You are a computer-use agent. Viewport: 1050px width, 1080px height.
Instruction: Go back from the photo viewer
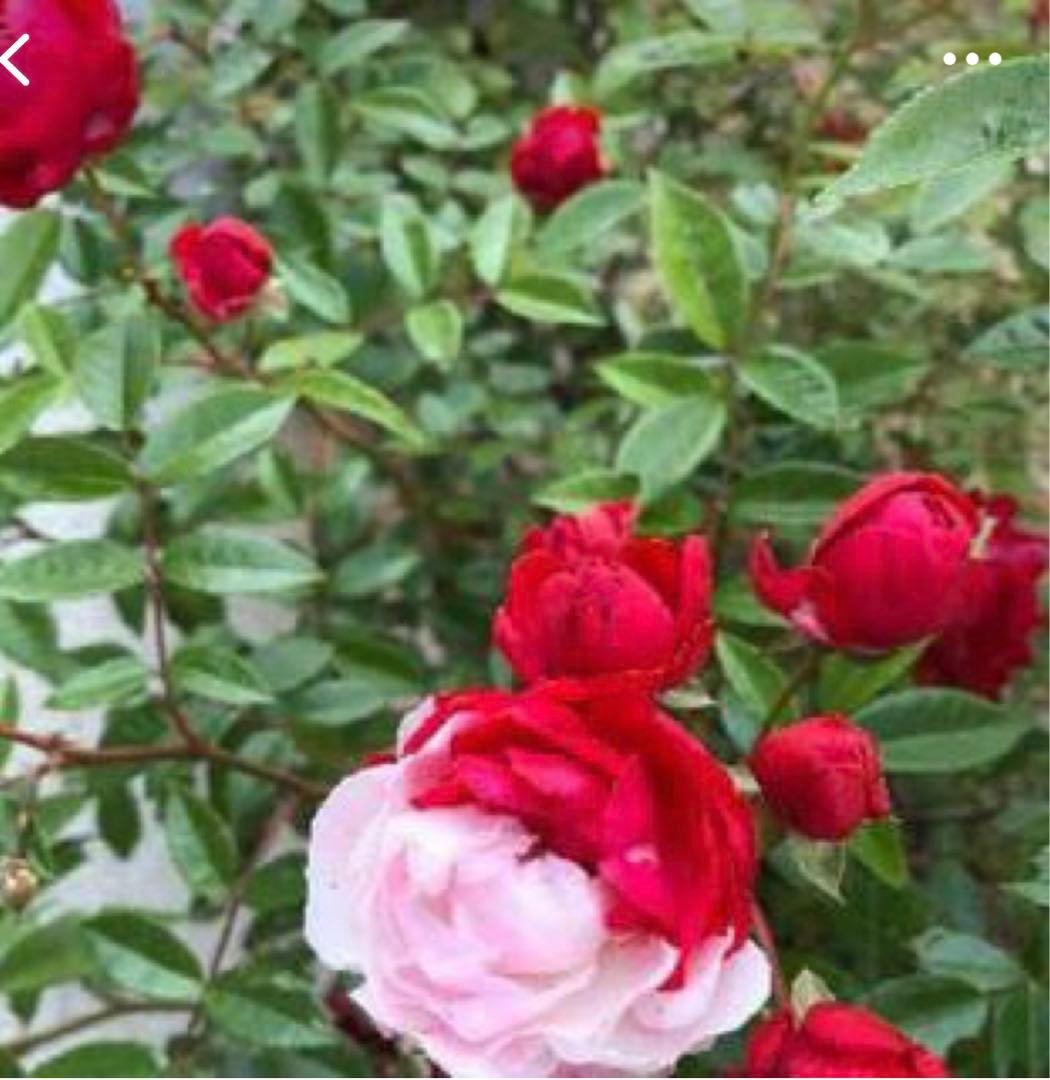[14, 60]
